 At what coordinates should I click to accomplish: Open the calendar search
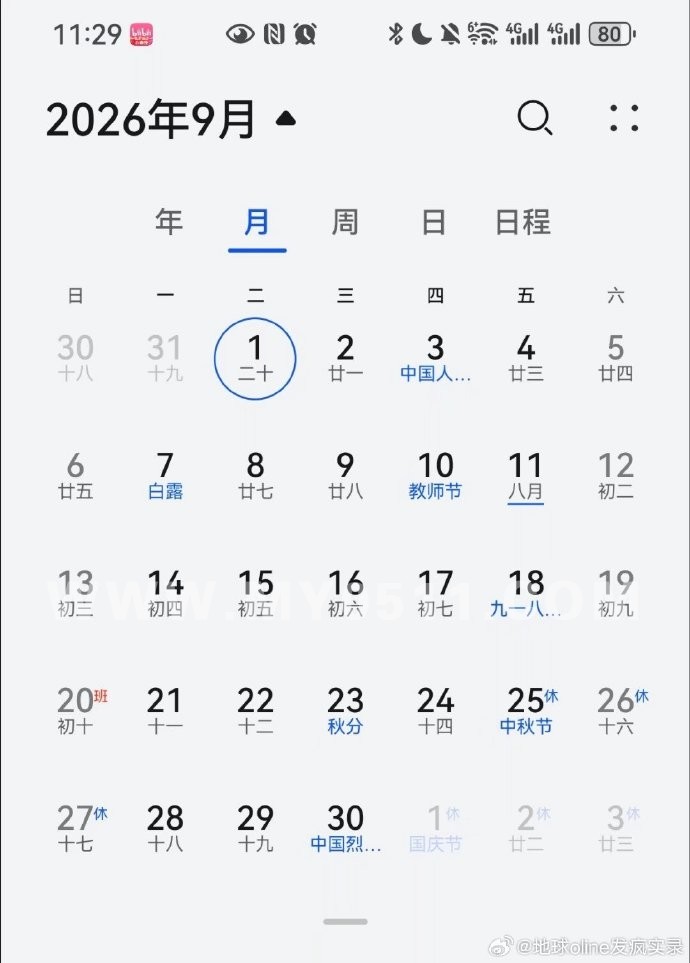535,117
